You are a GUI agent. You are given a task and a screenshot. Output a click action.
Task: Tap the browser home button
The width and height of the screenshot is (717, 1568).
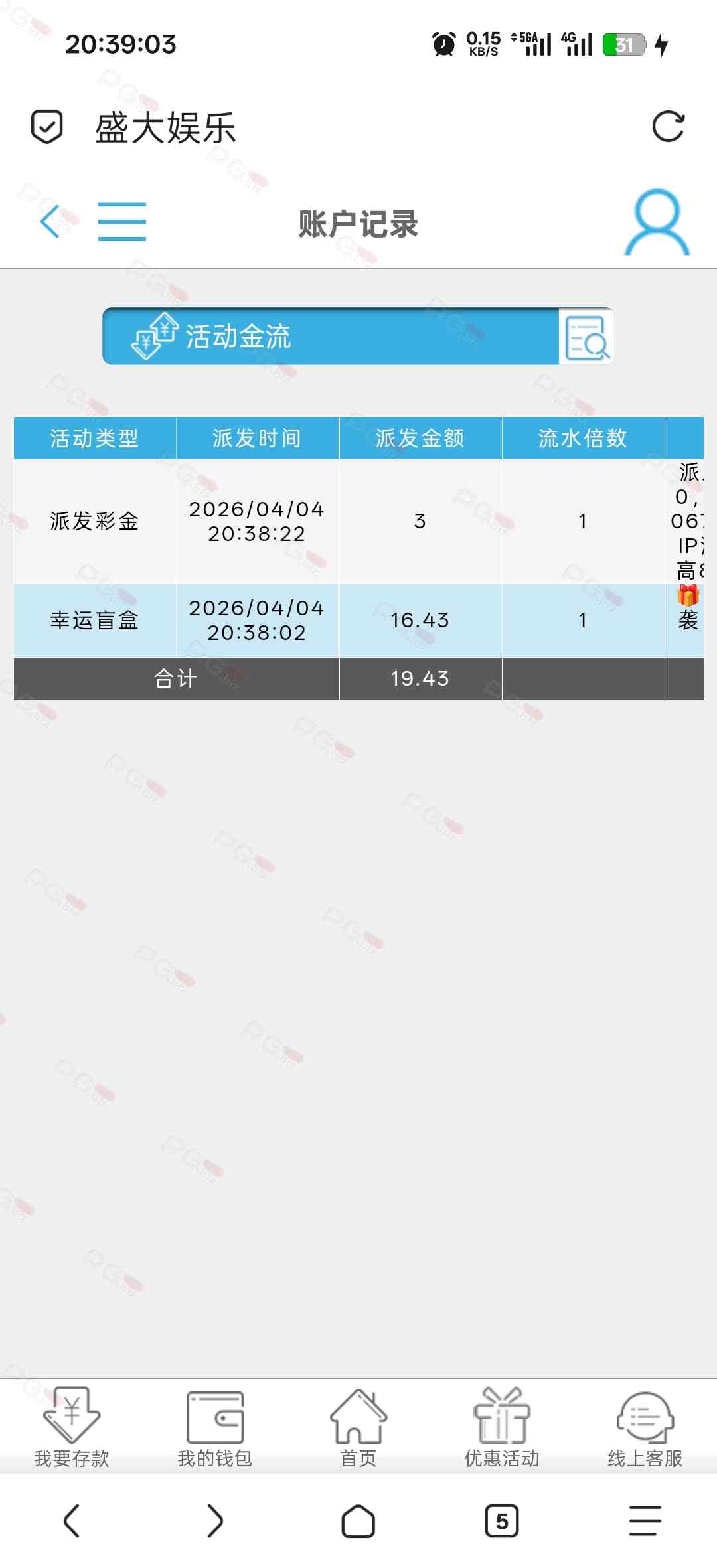coord(358,1520)
